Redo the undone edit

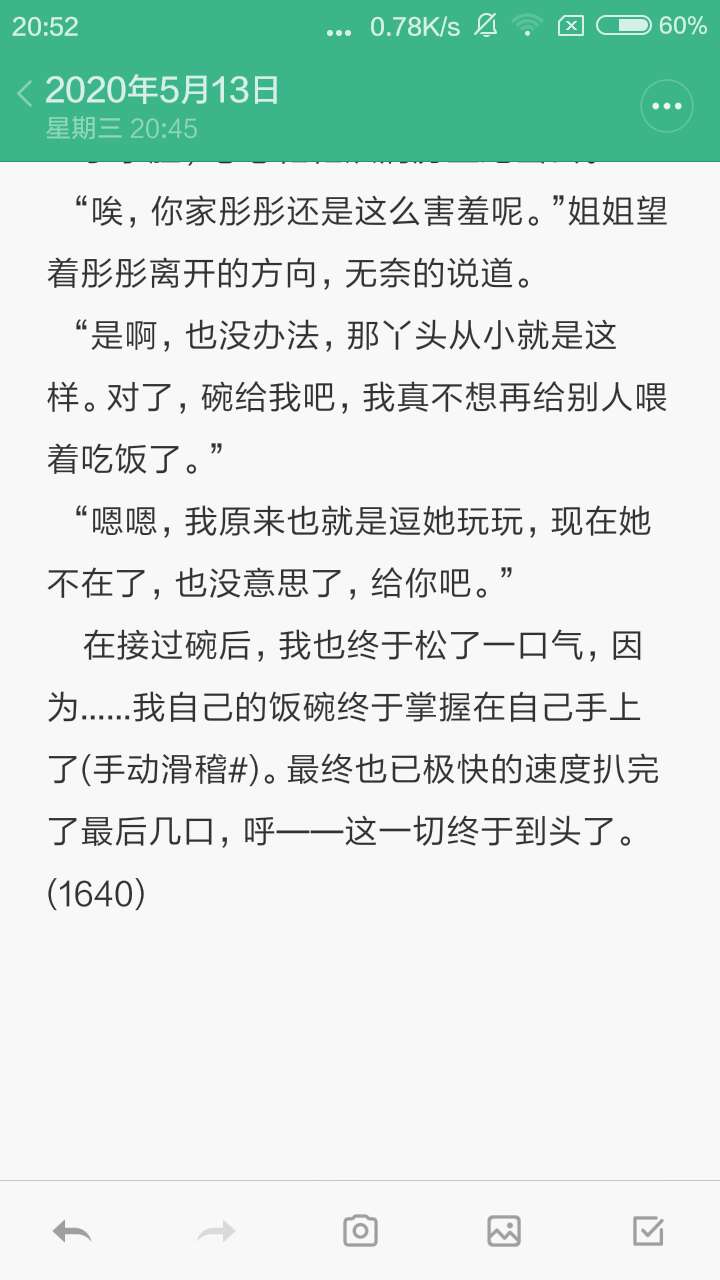point(216,1231)
